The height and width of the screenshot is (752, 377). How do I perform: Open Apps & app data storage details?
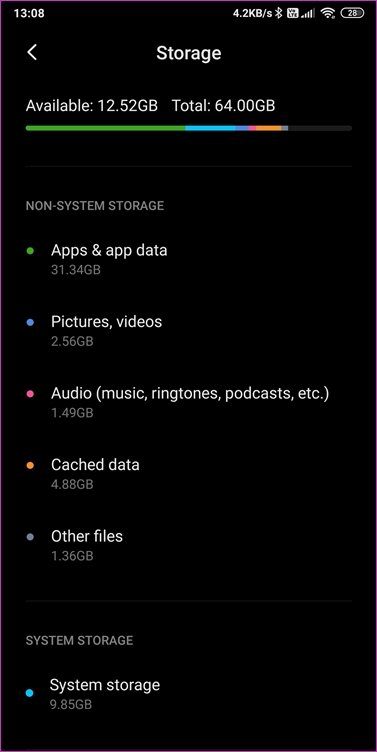188,259
